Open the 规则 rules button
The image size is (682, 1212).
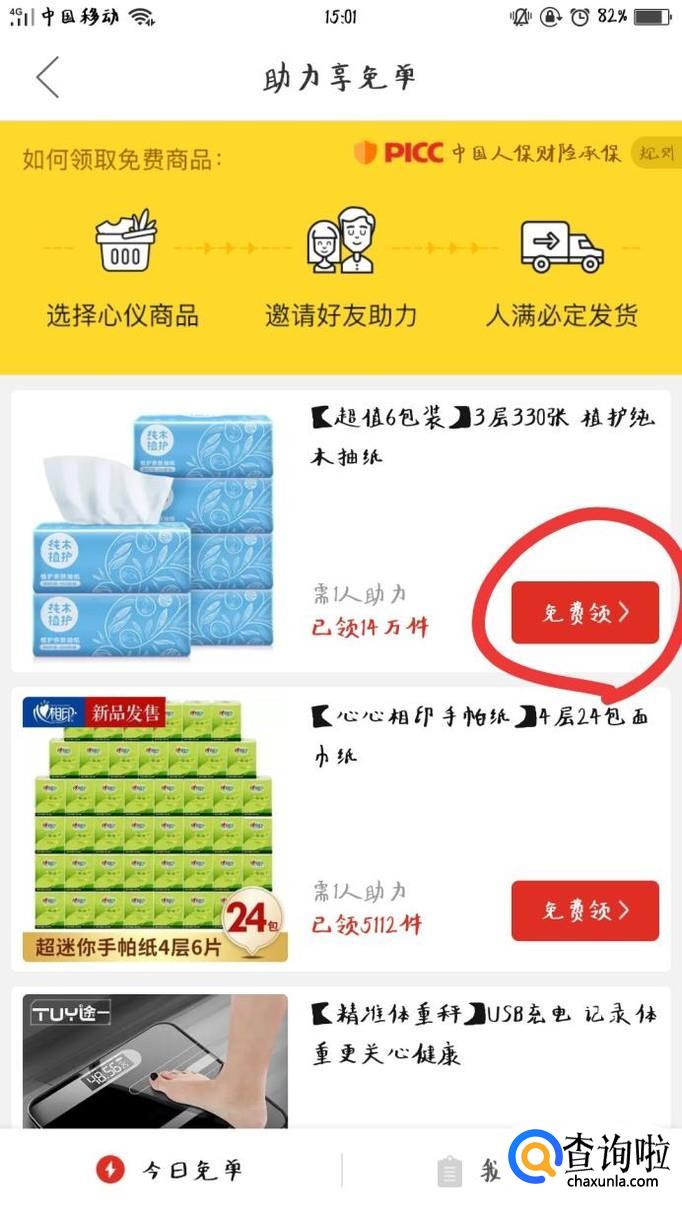[x=659, y=154]
